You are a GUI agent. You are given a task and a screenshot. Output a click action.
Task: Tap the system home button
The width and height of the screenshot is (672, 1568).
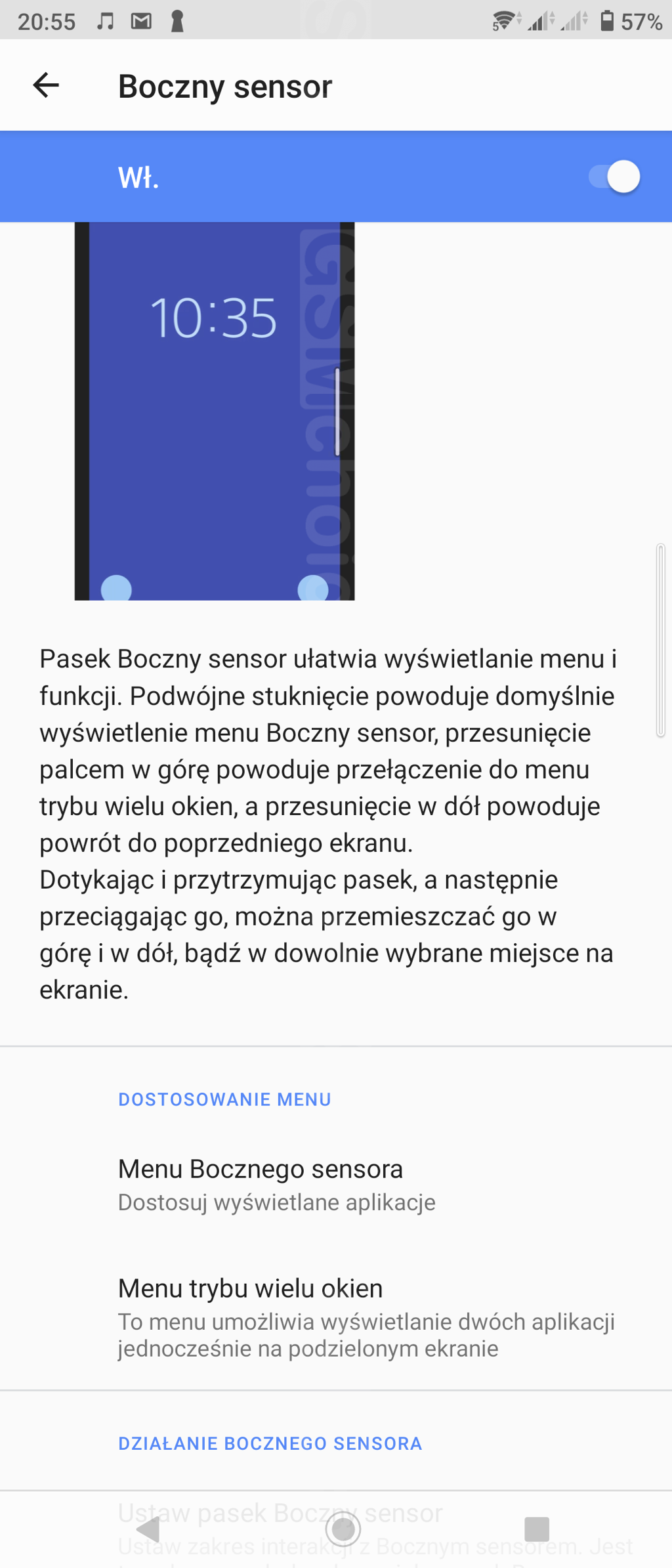[x=343, y=1529]
